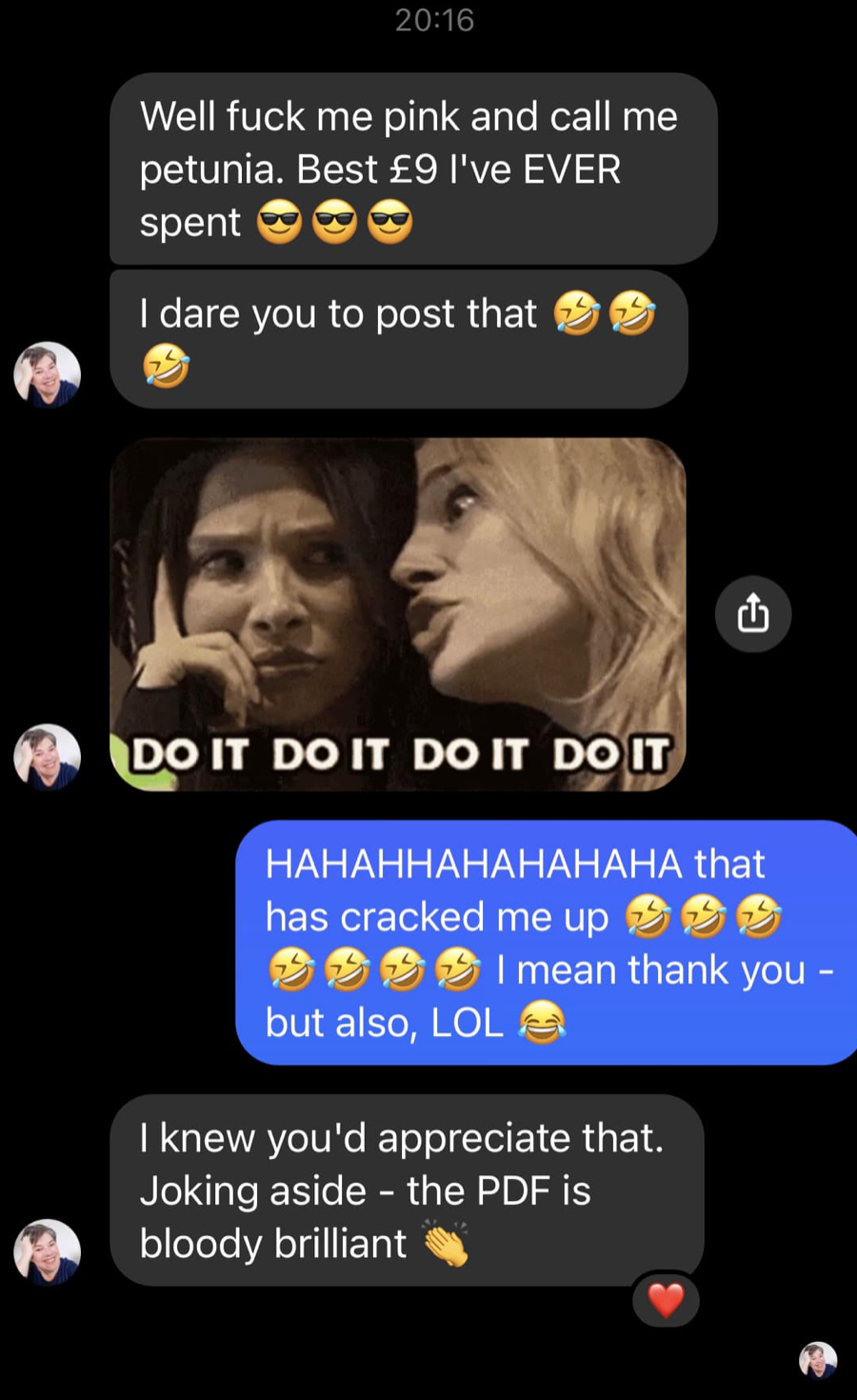The width and height of the screenshot is (857, 1400).
Task: Open sender's avatar beside 'I dare you' message
Action: [47, 374]
